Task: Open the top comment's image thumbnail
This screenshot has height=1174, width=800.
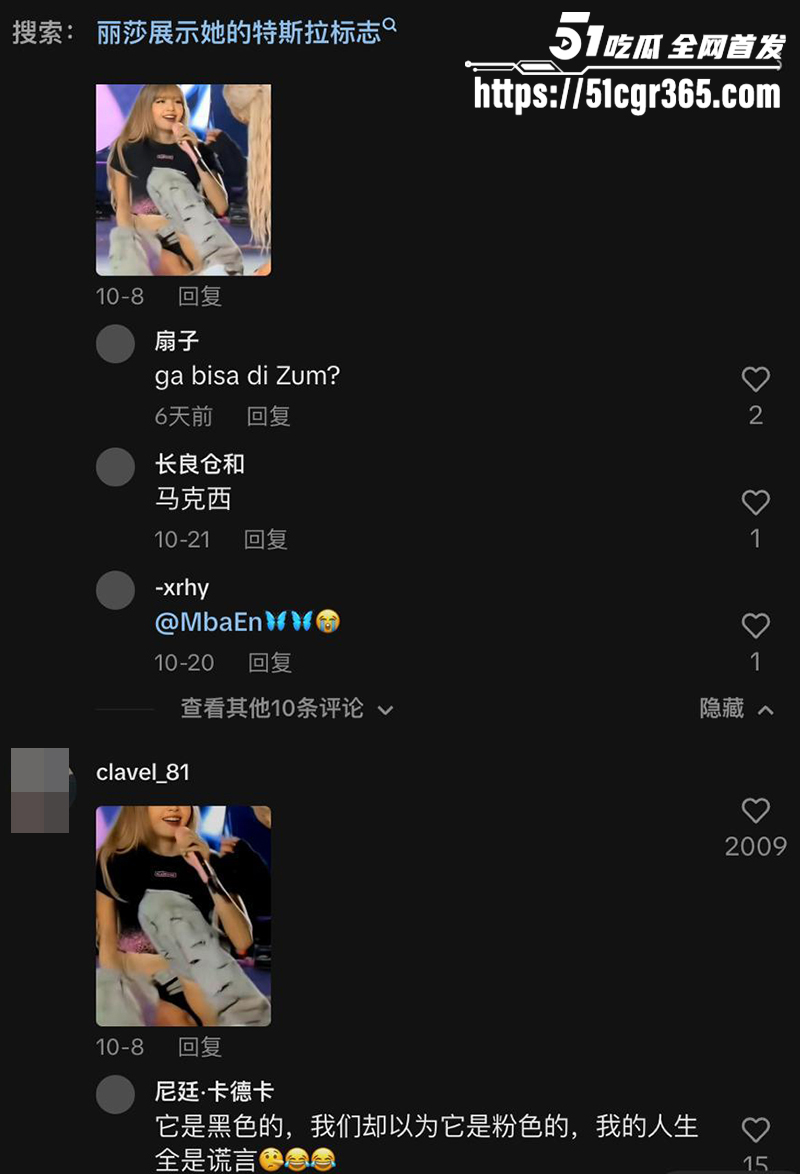Action: point(182,178)
